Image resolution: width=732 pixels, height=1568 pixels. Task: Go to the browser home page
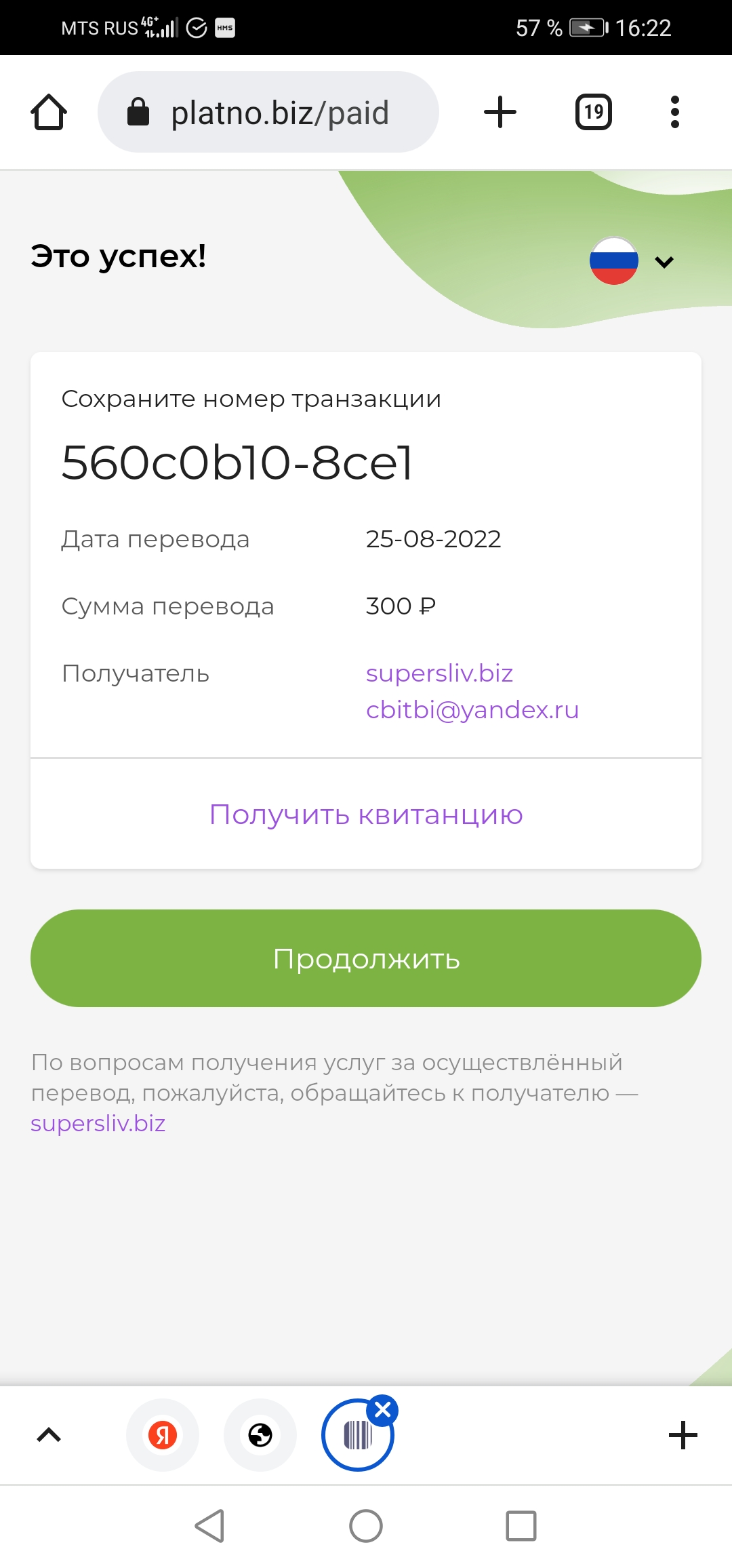49,112
